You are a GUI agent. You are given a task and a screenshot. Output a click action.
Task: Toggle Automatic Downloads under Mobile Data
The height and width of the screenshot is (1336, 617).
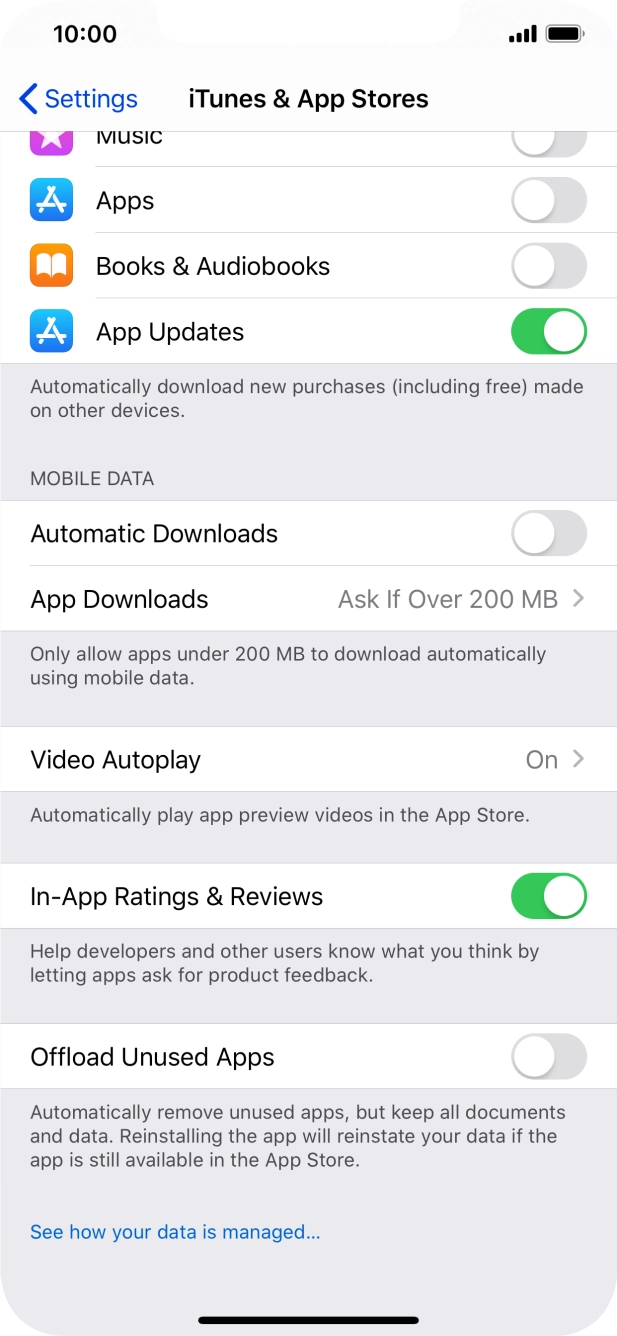pos(548,534)
